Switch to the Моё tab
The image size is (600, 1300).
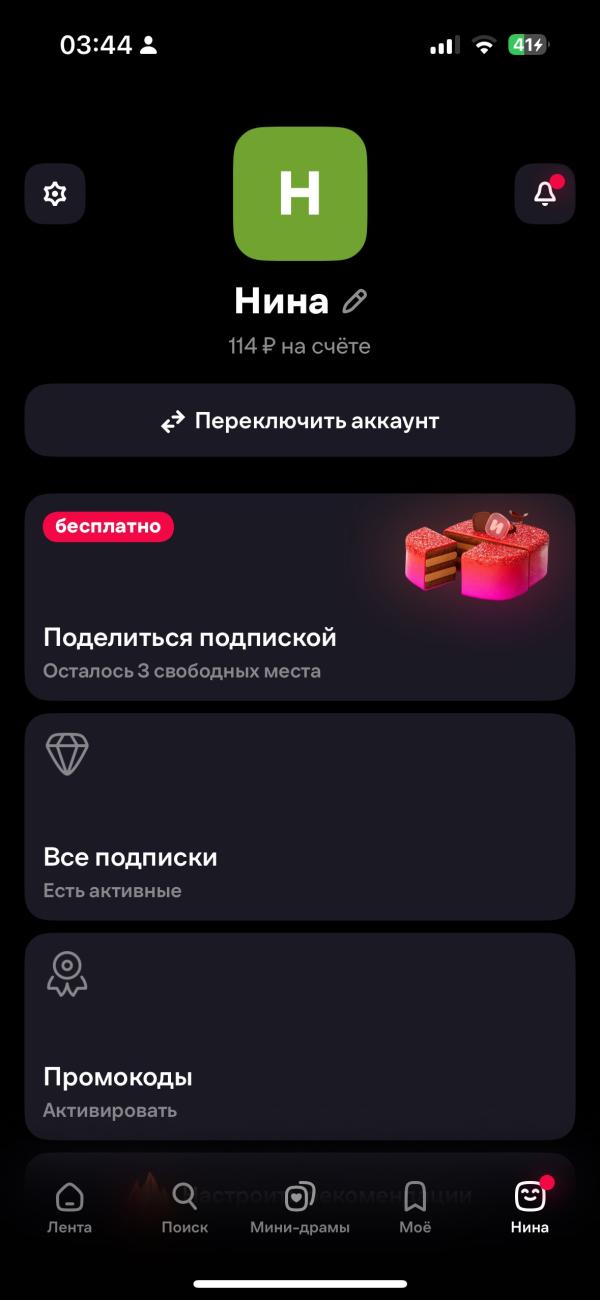[415, 1208]
